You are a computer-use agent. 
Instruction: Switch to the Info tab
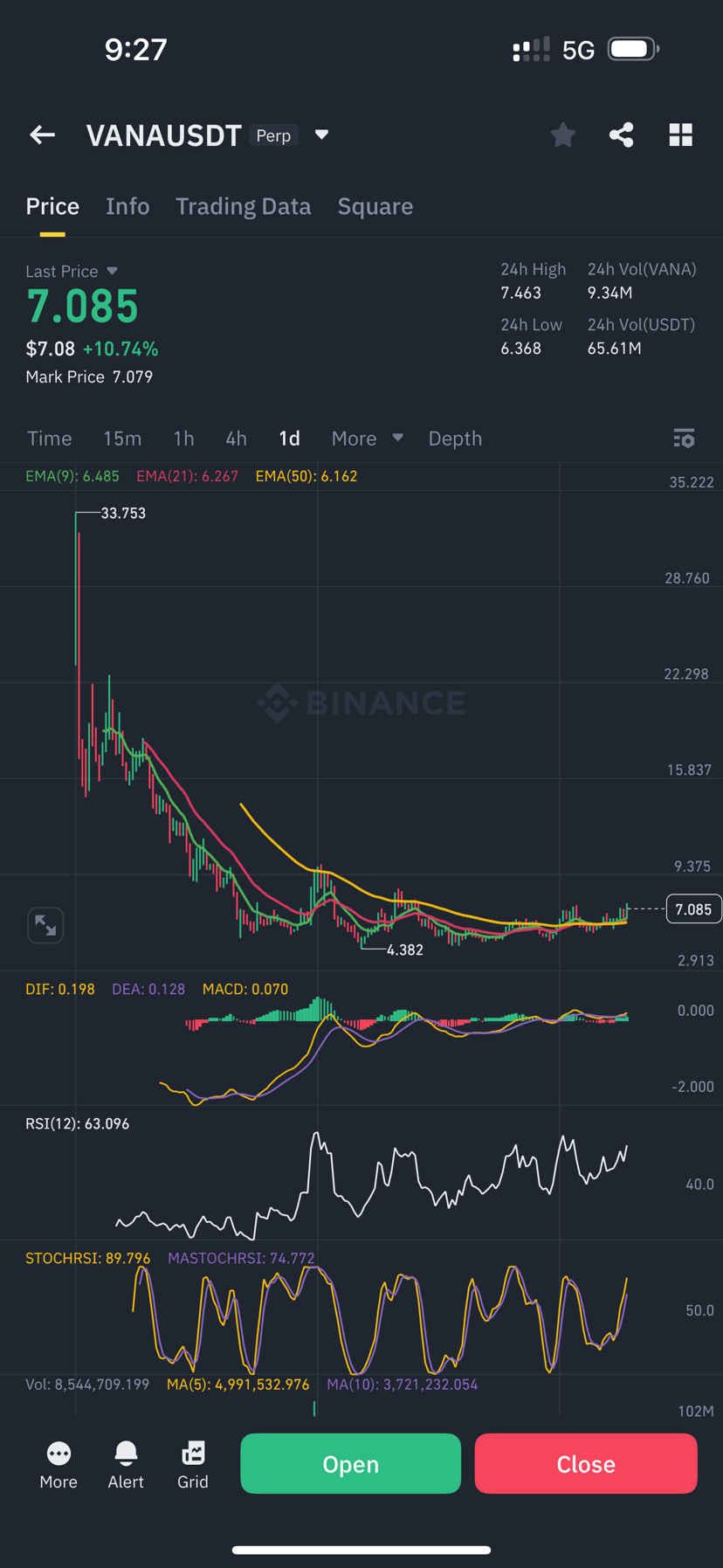click(x=127, y=206)
